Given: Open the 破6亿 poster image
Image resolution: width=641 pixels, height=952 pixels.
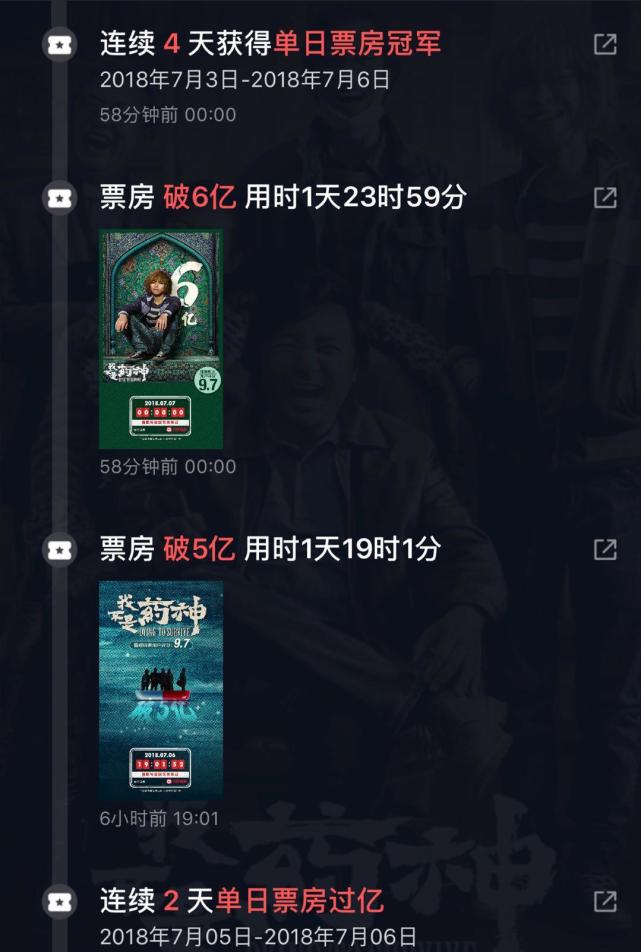Looking at the screenshot, I should click(x=161, y=340).
